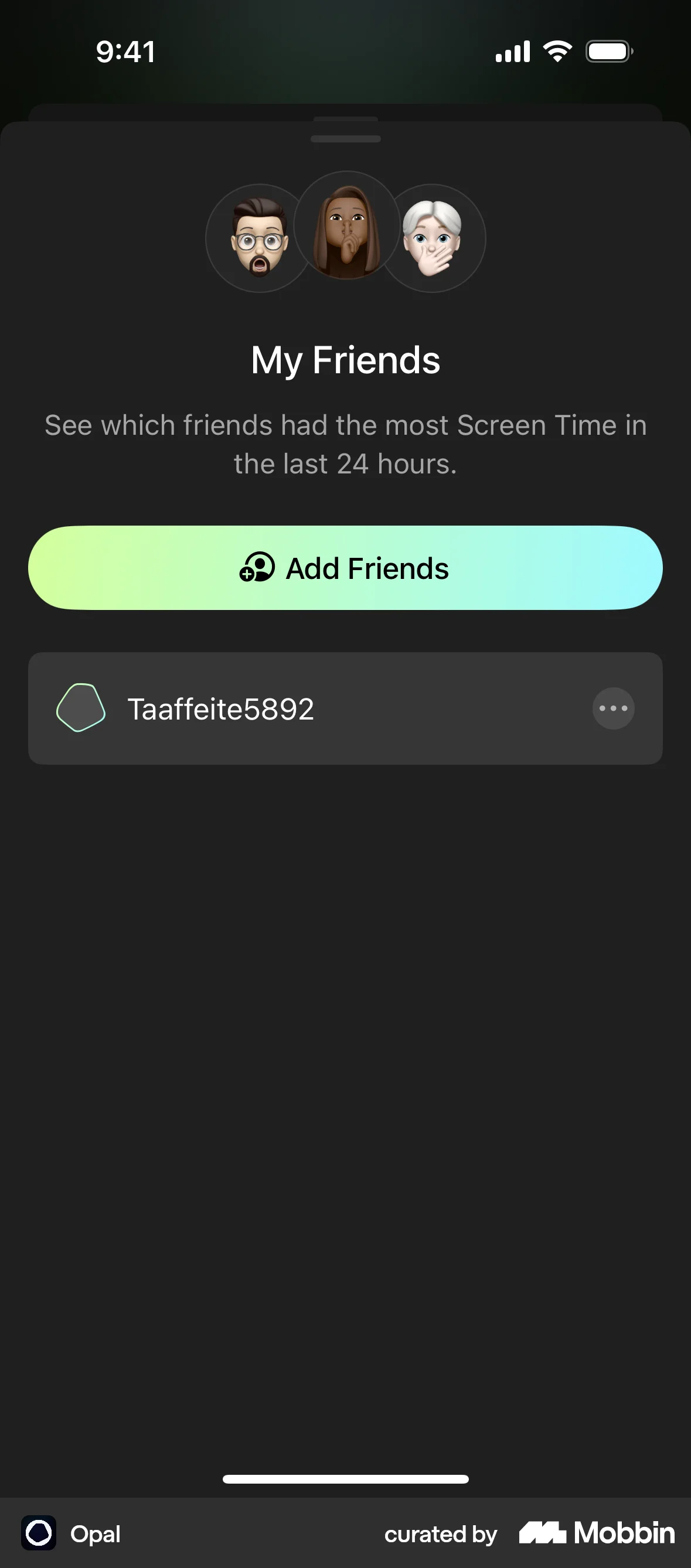The image size is (691, 1568).
Task: Click Taaffeite5892's gem-shaped profile icon
Action: pos(81,708)
